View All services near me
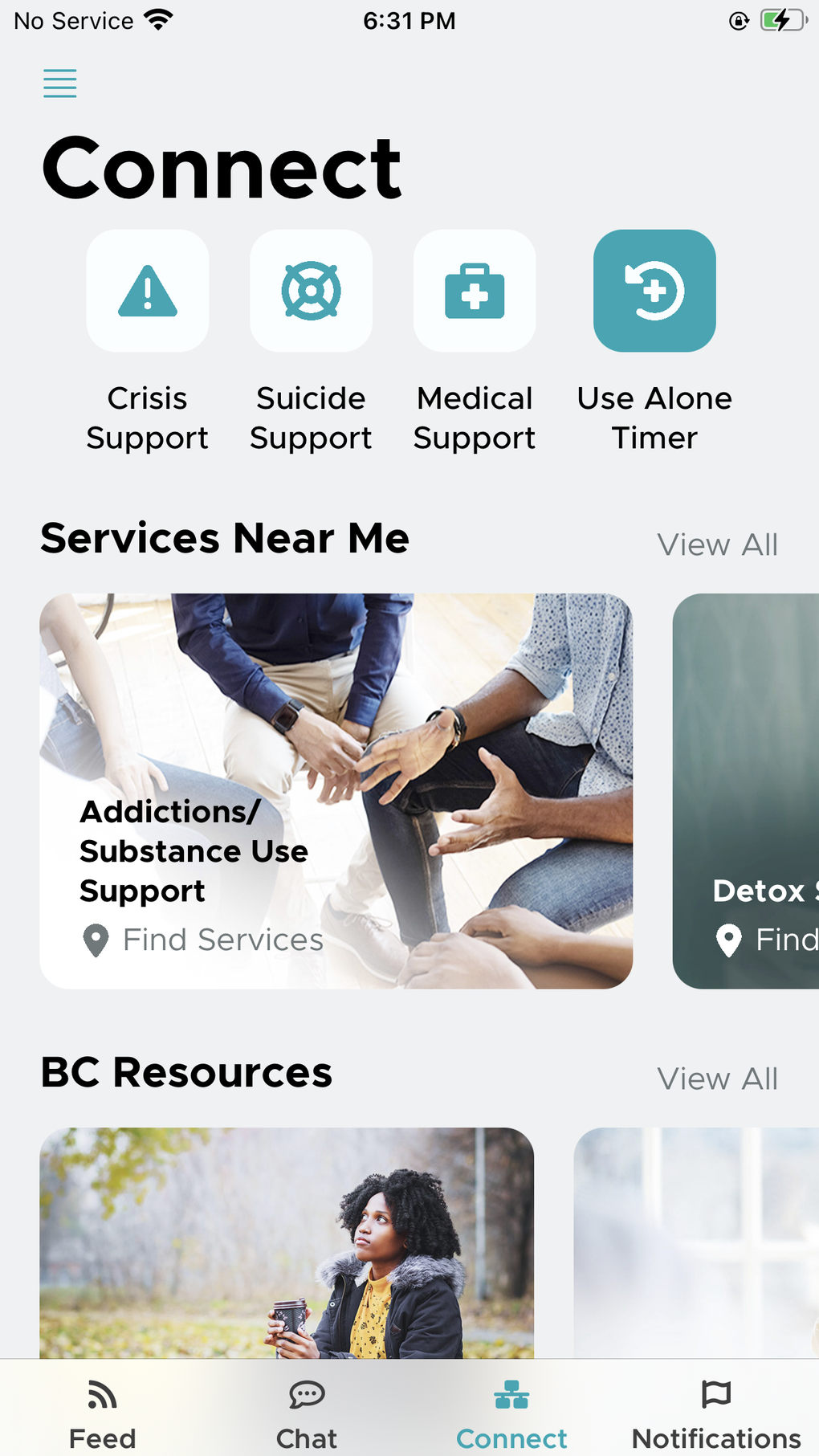Screen dimensions: 819x1456 [717, 544]
